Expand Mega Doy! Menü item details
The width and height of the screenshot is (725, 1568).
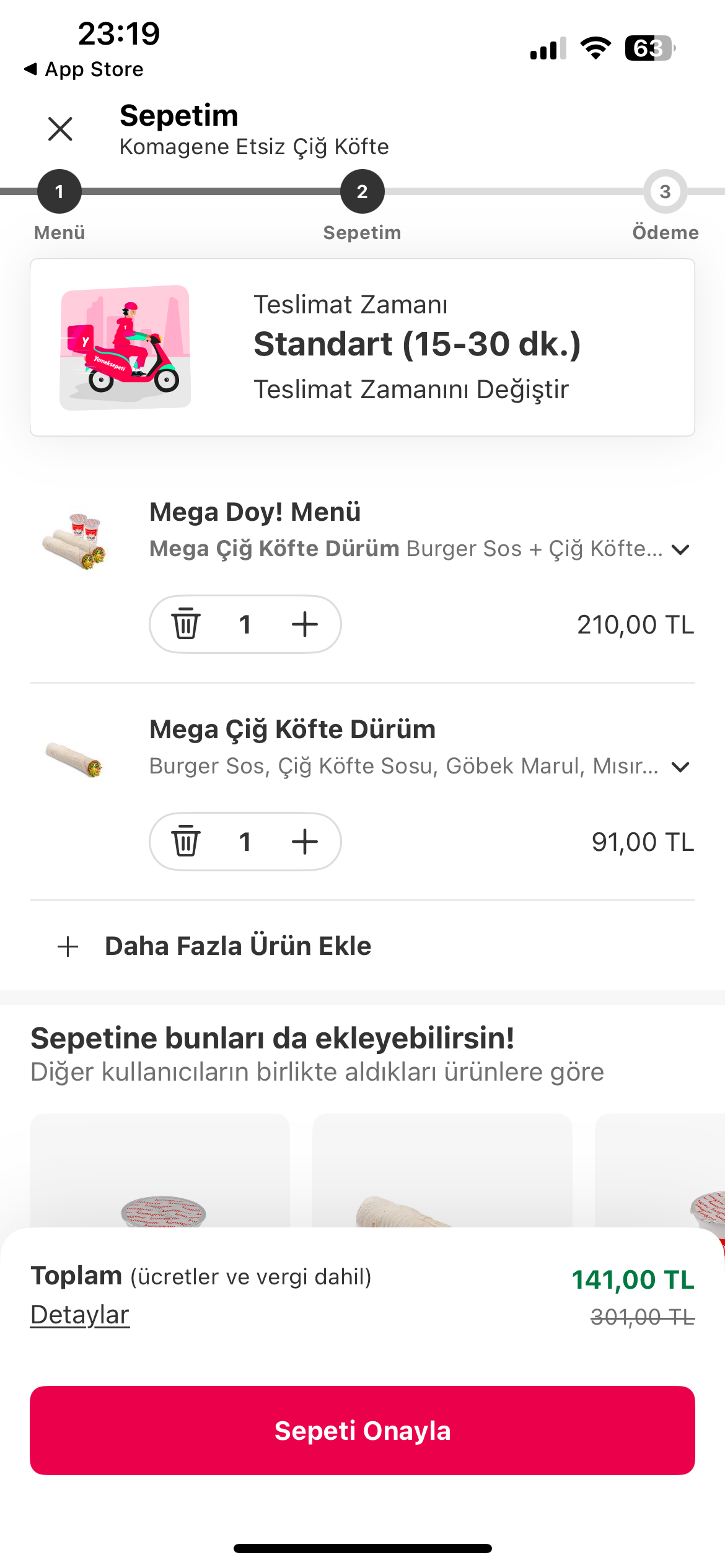point(680,549)
